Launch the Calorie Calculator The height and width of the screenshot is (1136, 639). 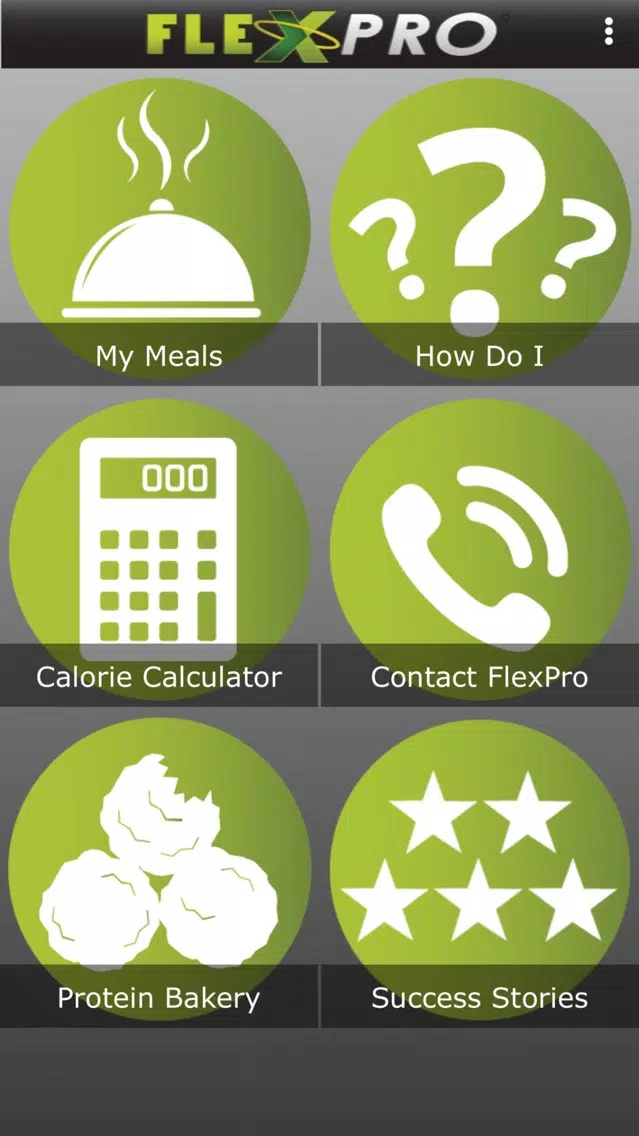[159, 549]
